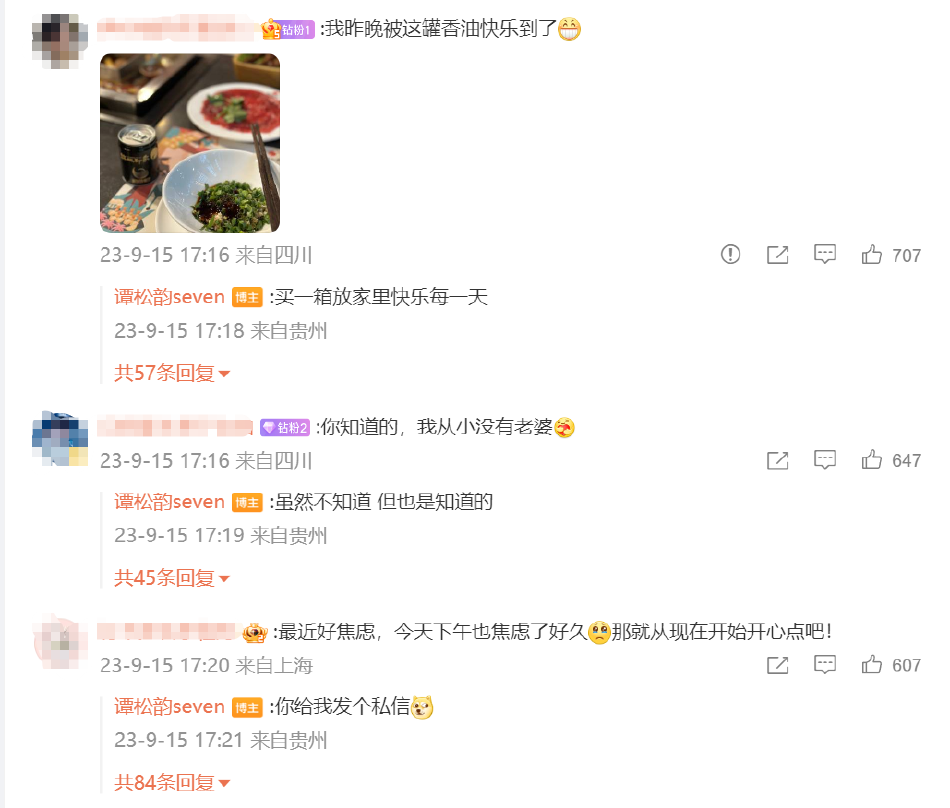The height and width of the screenshot is (808, 950).
Task: Open 谭松韵seven profile from reply 你给我发个私信
Action: (169, 707)
